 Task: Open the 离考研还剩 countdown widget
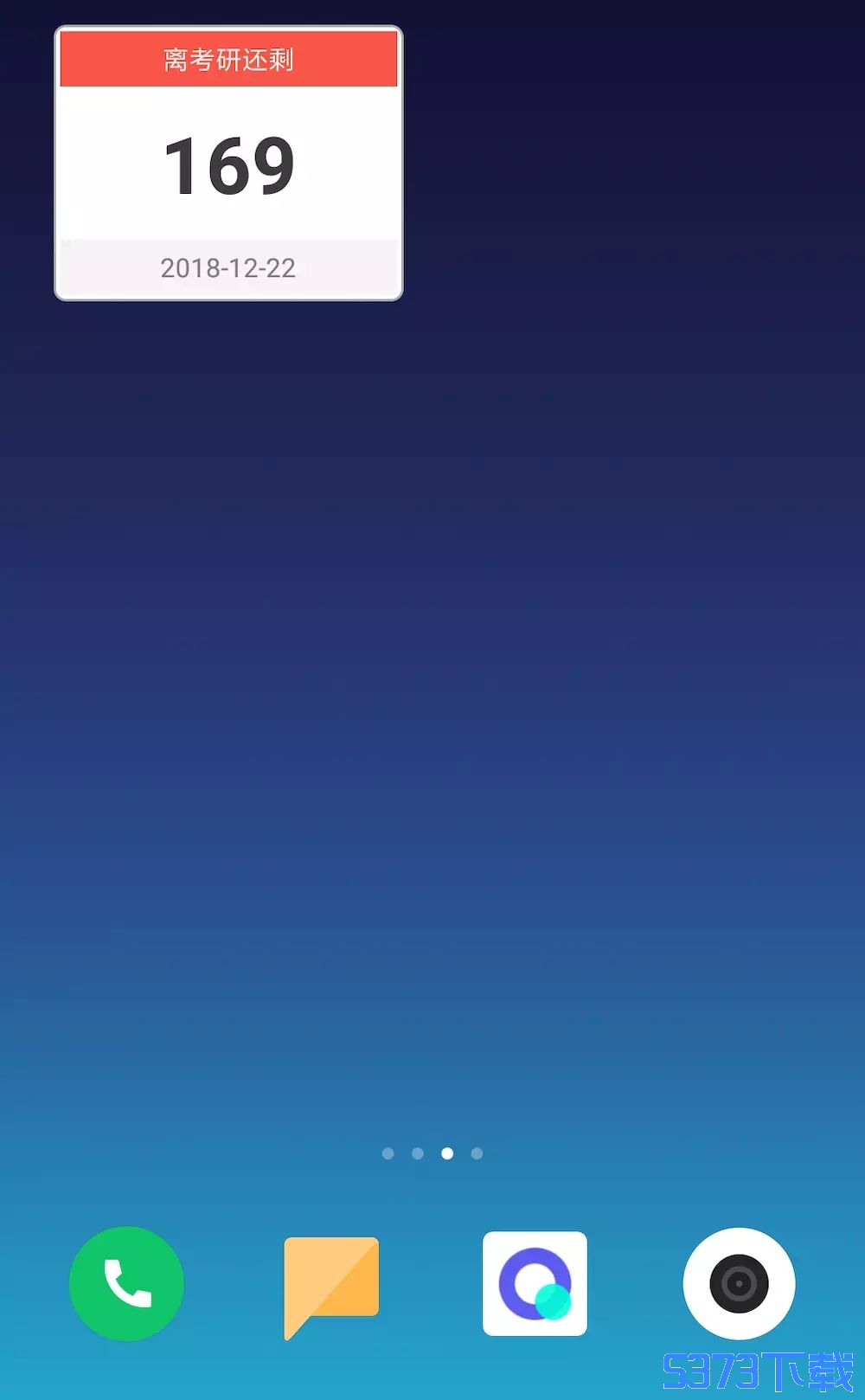coord(228,164)
